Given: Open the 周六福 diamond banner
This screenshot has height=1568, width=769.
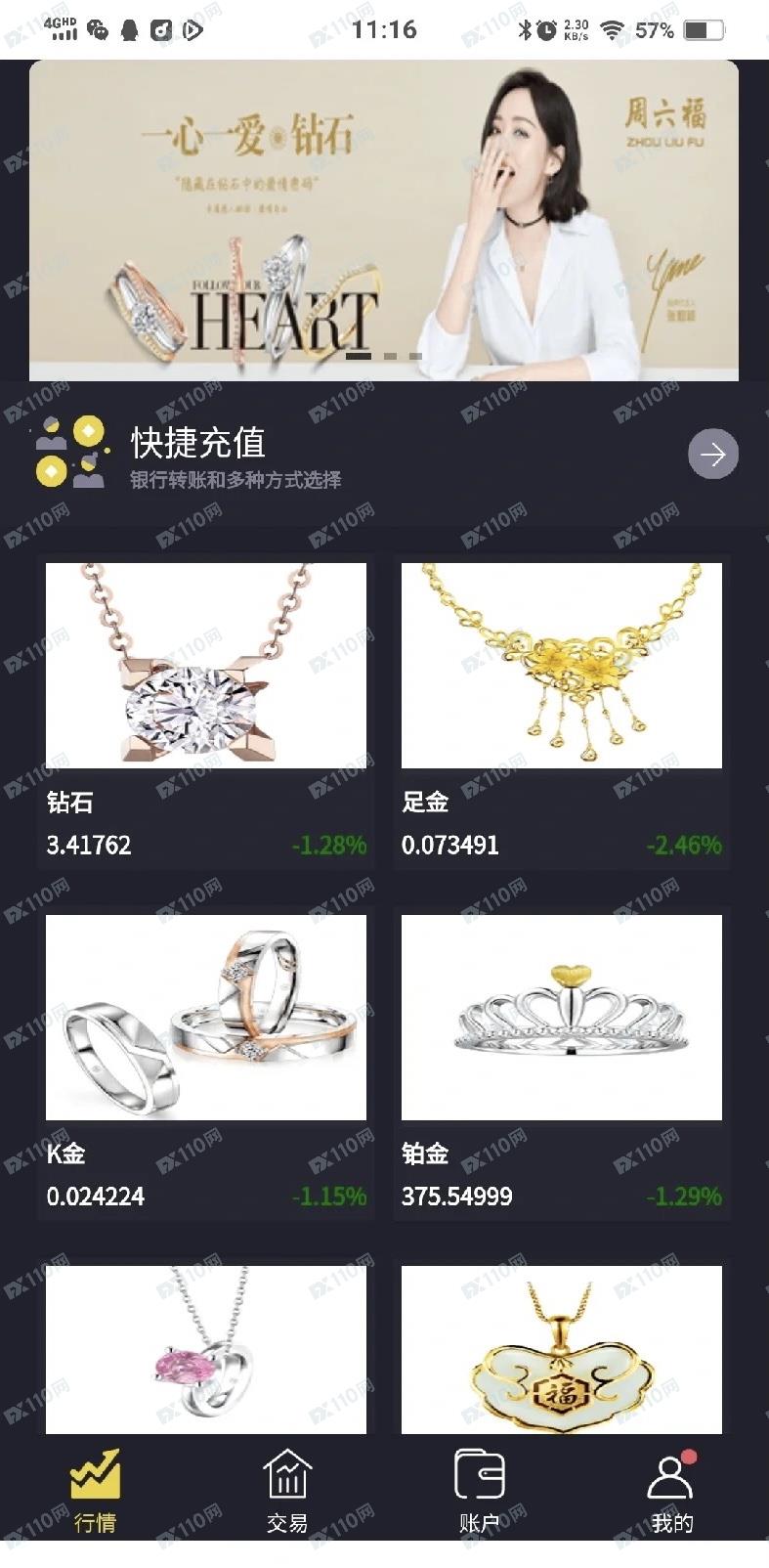Looking at the screenshot, I should [x=383, y=220].
